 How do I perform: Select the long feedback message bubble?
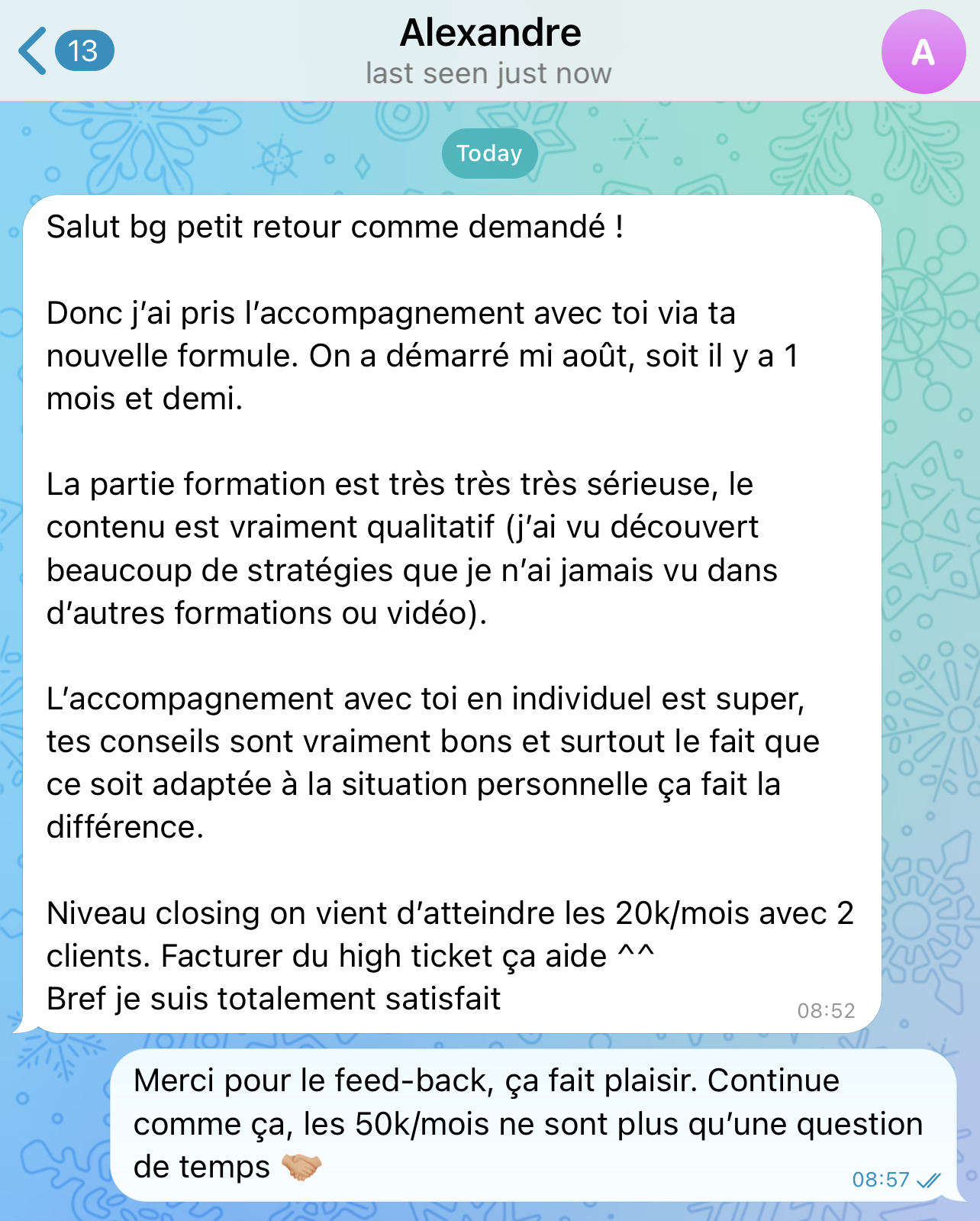[x=450, y=611]
